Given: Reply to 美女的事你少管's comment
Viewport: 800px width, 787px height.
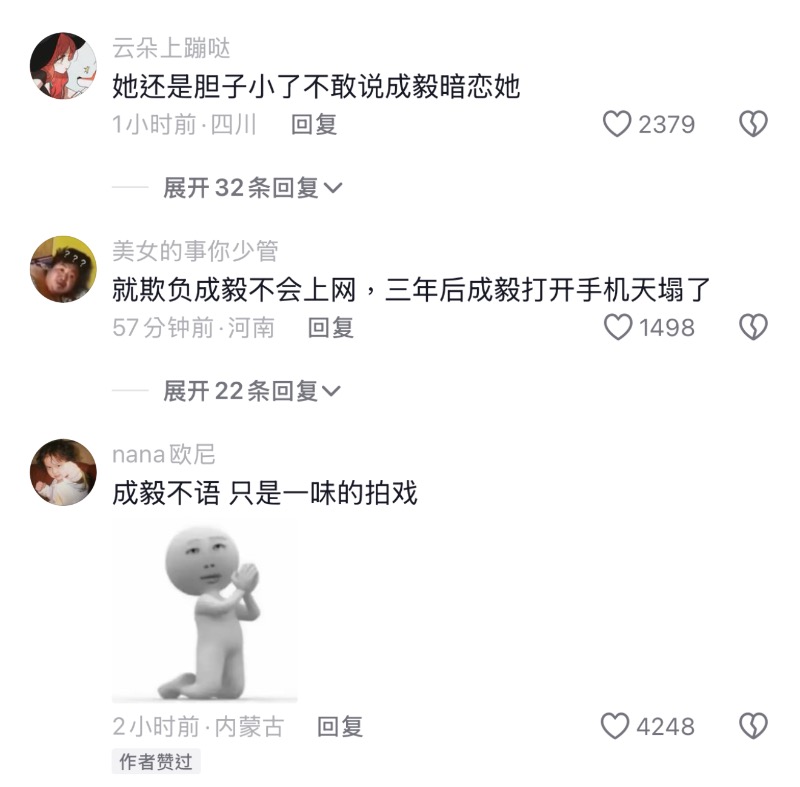Looking at the screenshot, I should 330,327.
